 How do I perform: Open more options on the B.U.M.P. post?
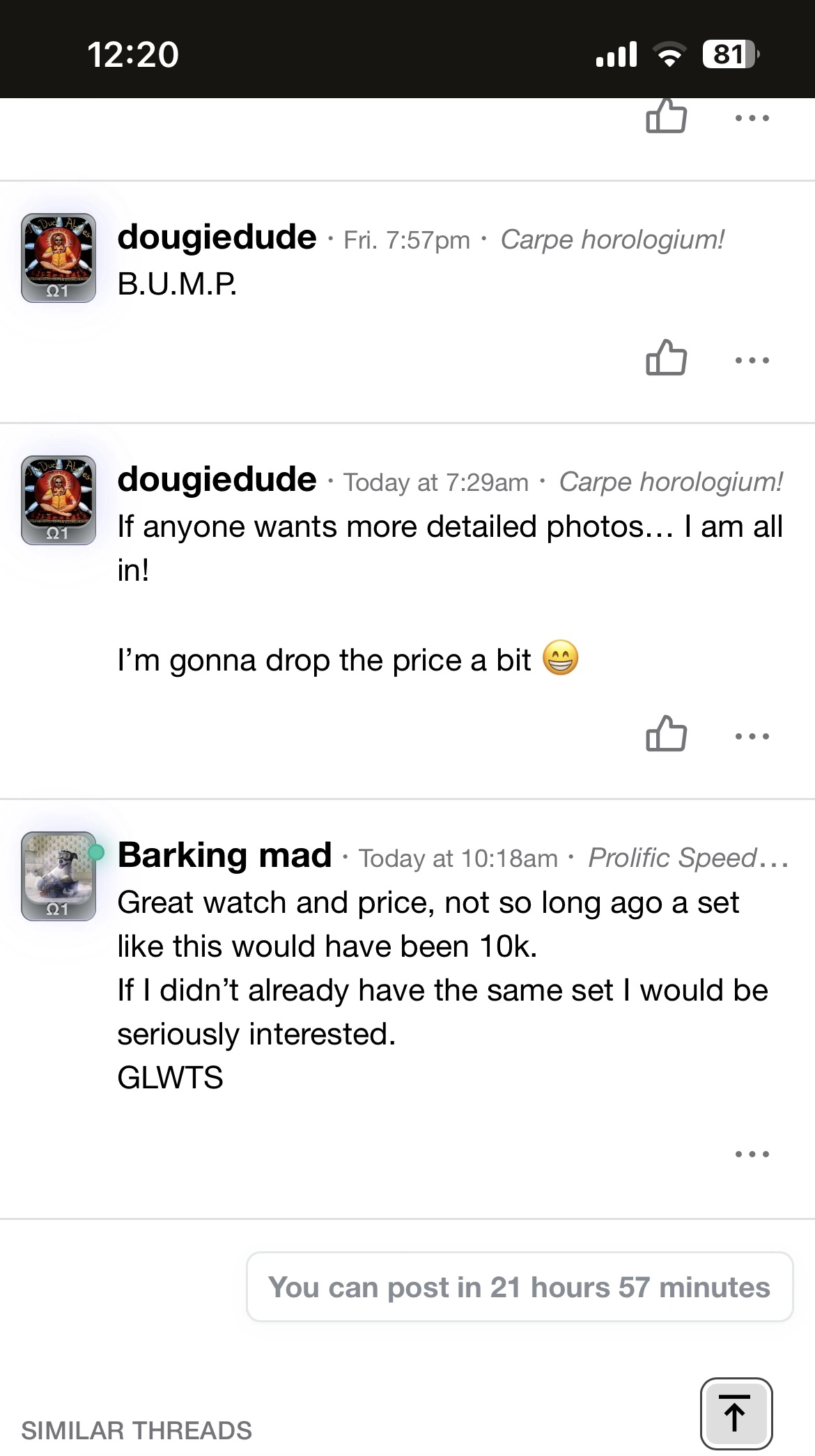click(752, 360)
